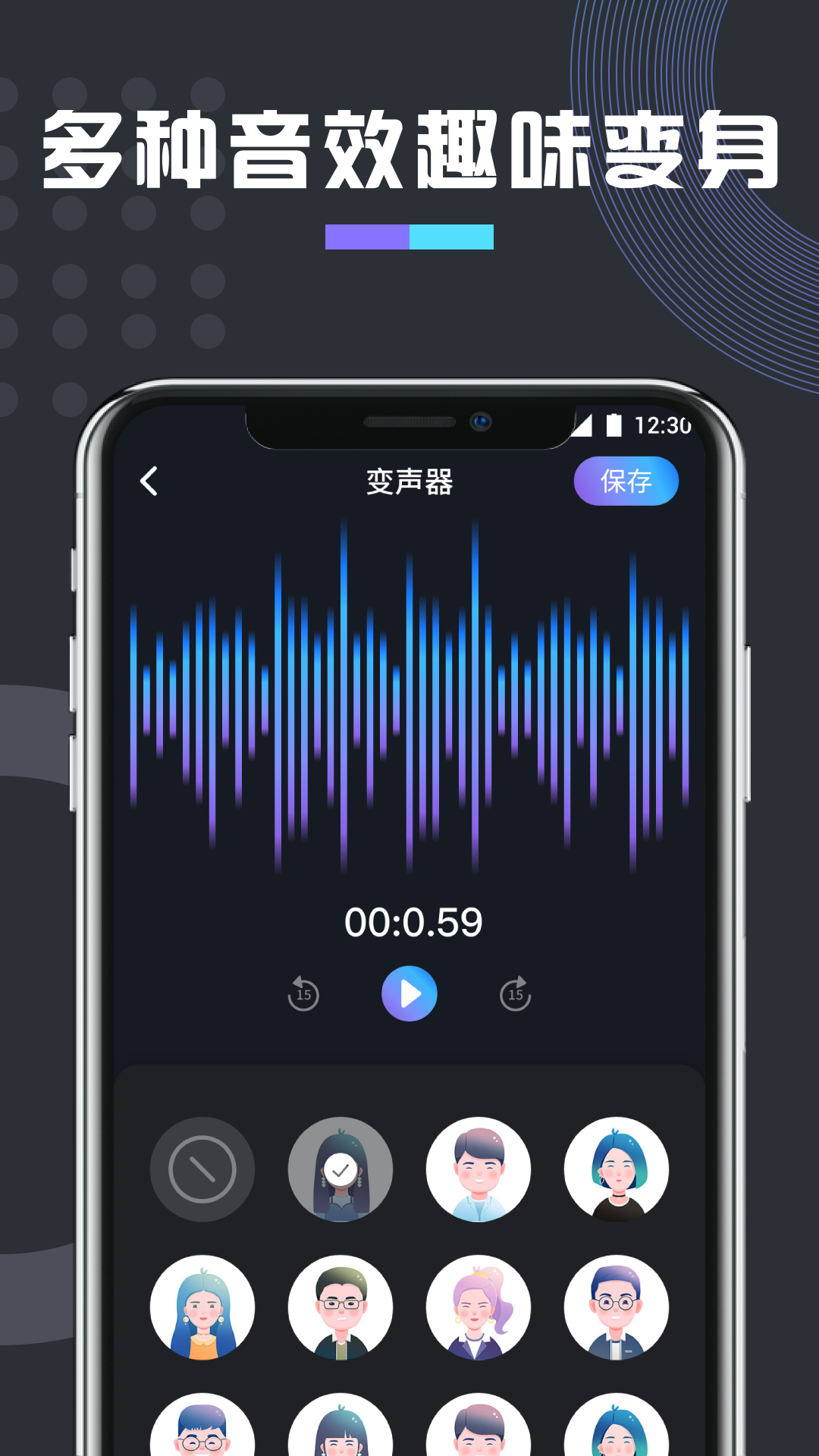819x1456 pixels.
Task: Tap the battery icon in status bar
Action: [x=614, y=425]
